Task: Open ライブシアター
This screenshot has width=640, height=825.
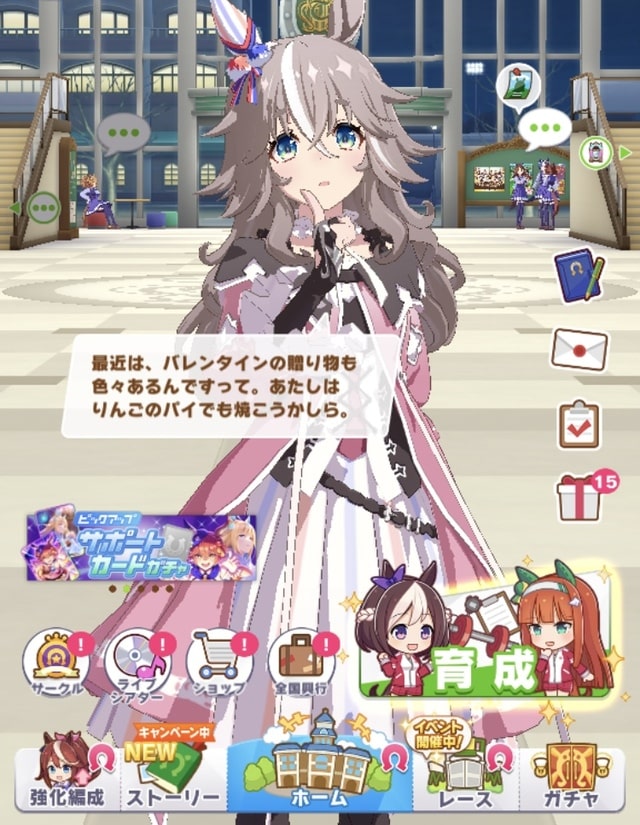Action: [x=138, y=662]
